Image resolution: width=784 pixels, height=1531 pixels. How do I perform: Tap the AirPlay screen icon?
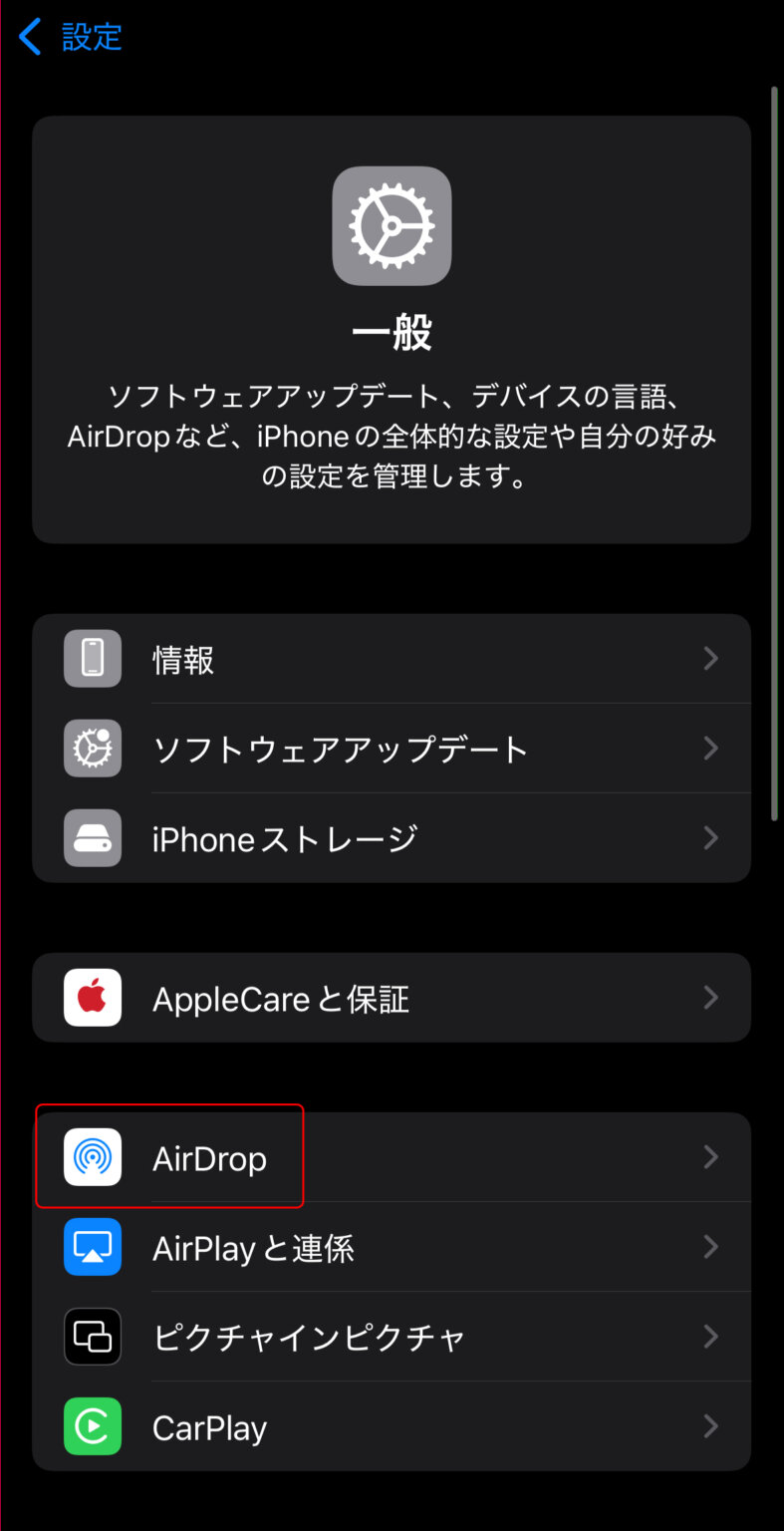tap(92, 1247)
